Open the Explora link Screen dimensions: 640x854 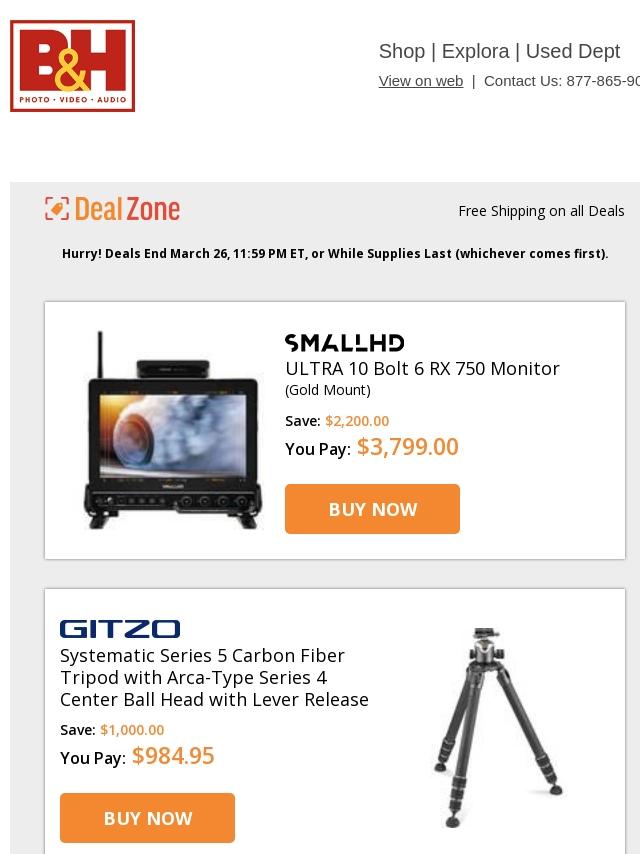point(475,51)
